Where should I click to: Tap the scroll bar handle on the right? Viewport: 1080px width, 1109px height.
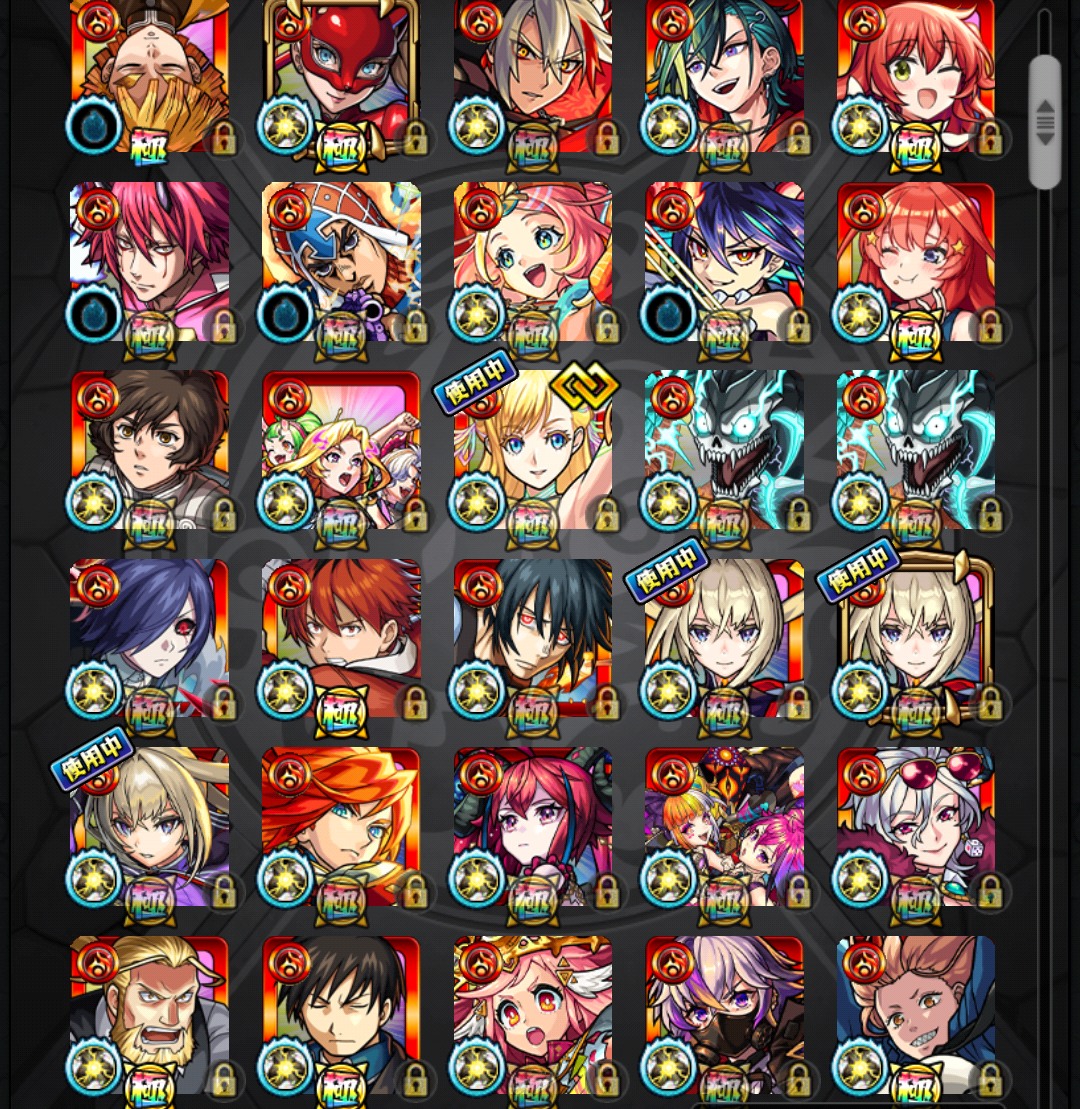click(x=1045, y=122)
